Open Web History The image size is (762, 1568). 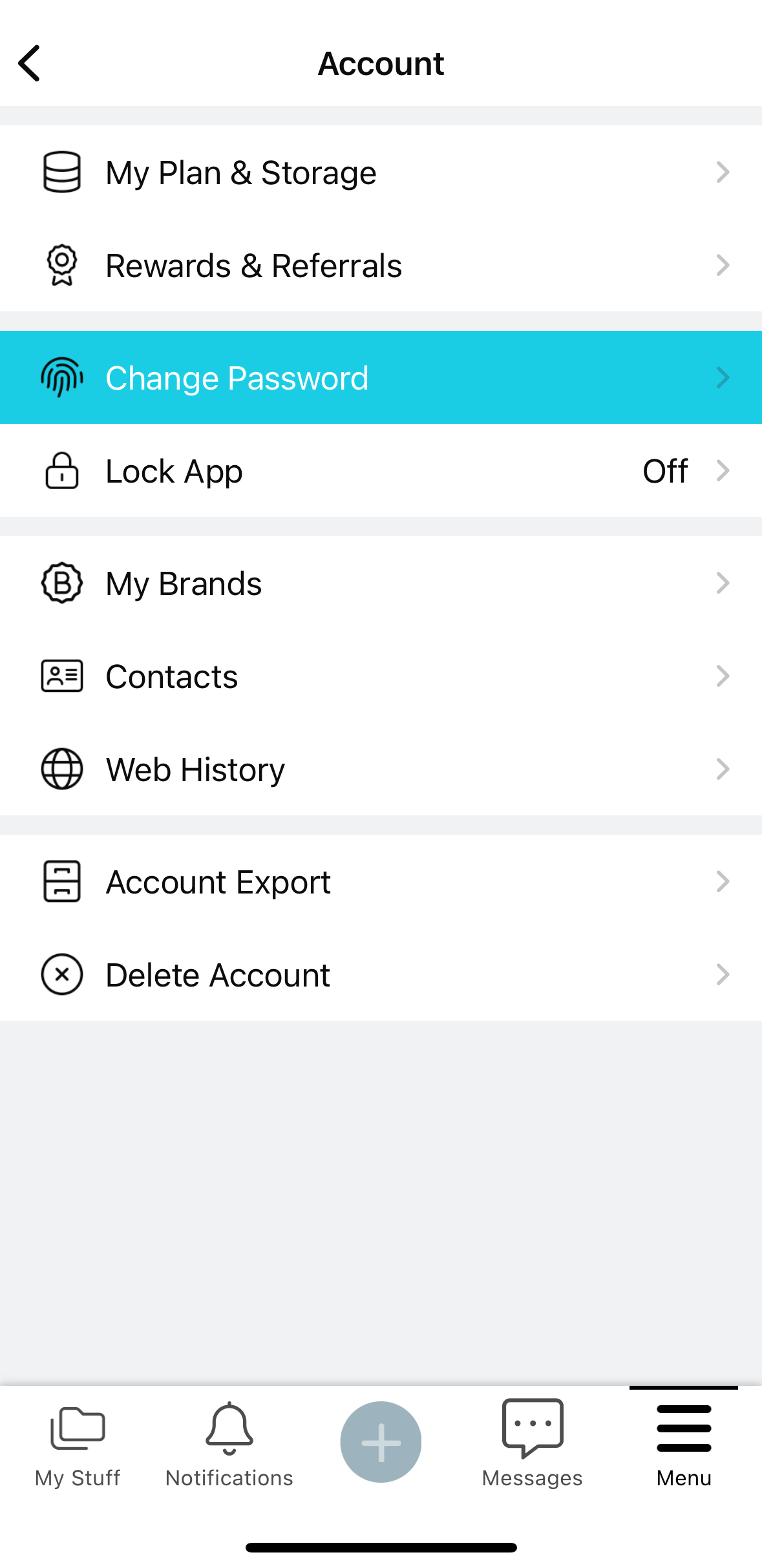(x=380, y=769)
